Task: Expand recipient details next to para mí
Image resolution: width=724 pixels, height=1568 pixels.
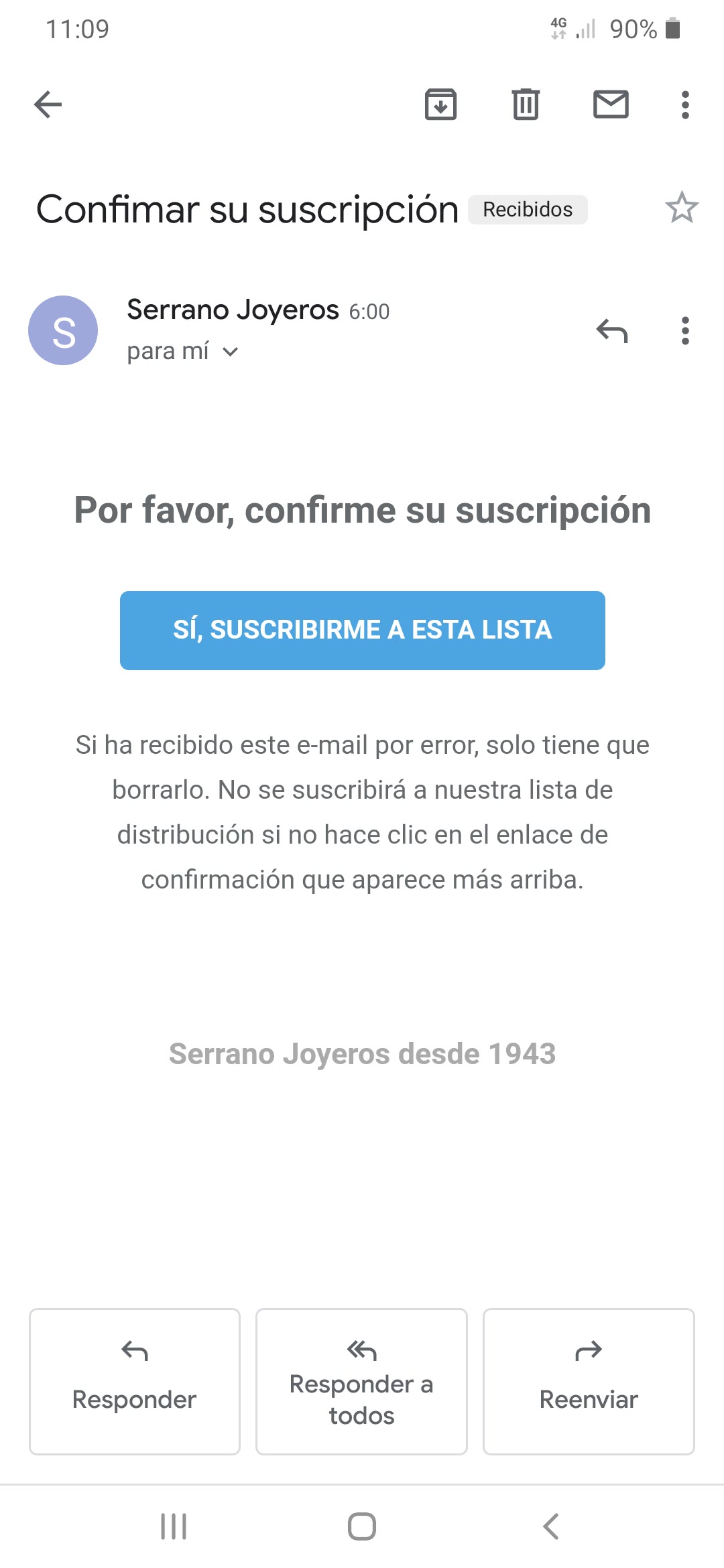Action: coord(230,352)
